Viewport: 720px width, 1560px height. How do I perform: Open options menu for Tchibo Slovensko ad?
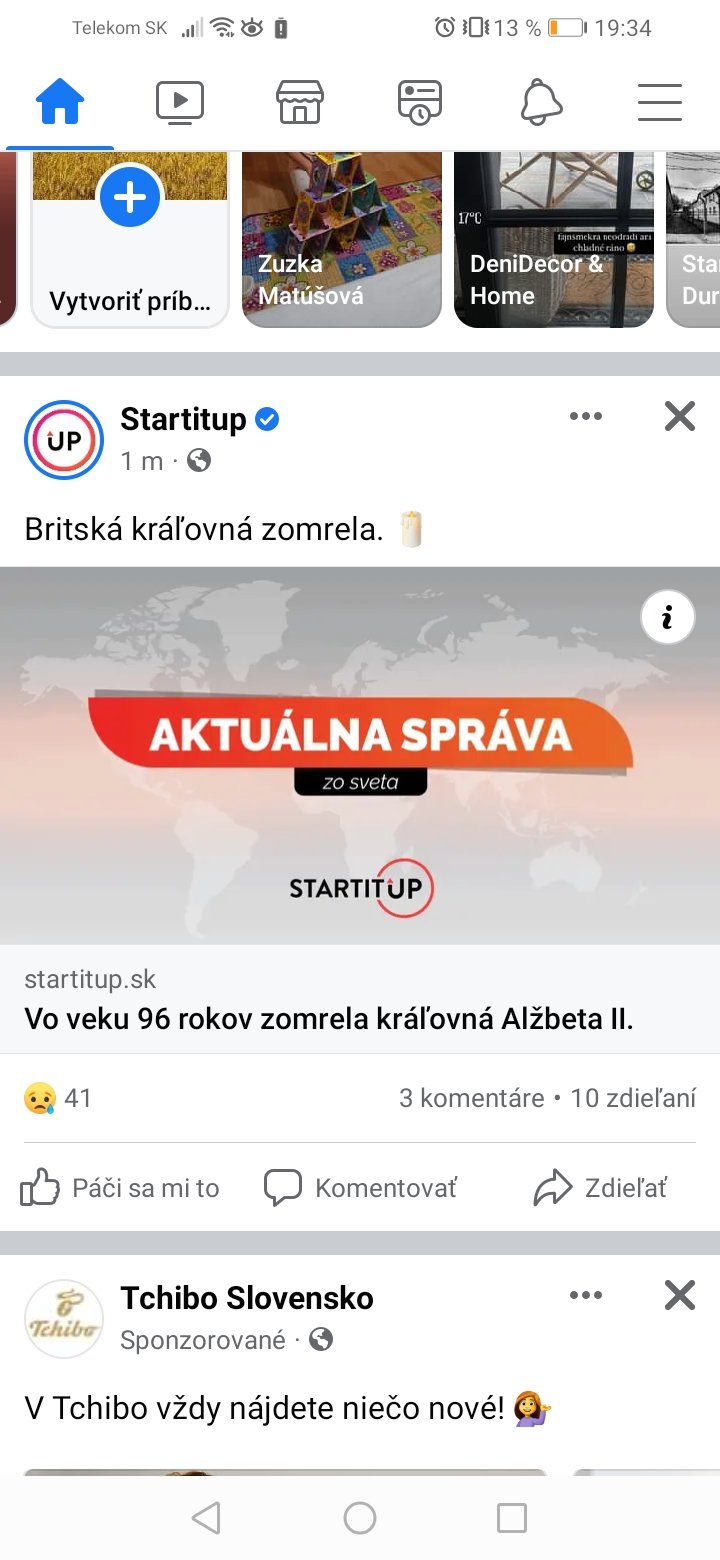[x=585, y=1296]
